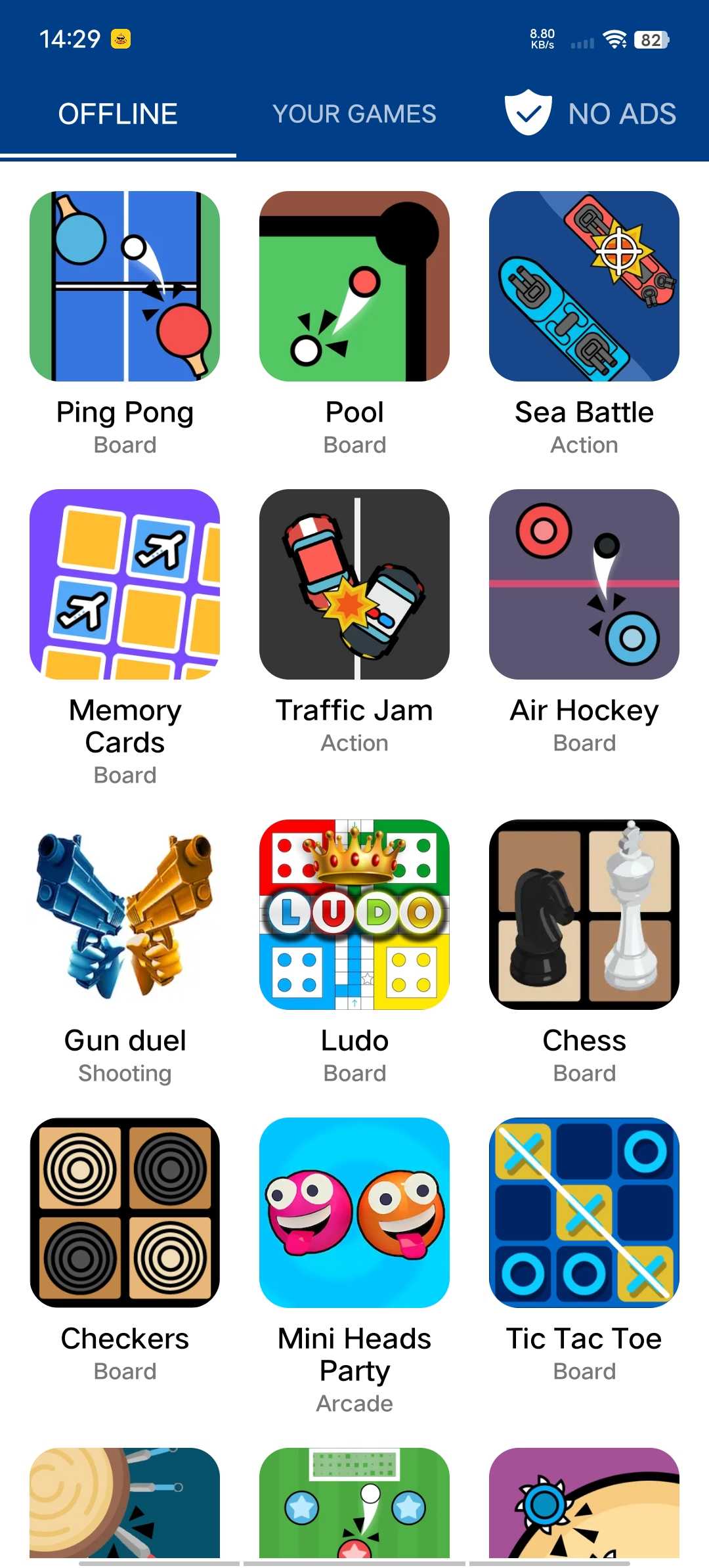Choose the Checkers game

coord(125,1213)
